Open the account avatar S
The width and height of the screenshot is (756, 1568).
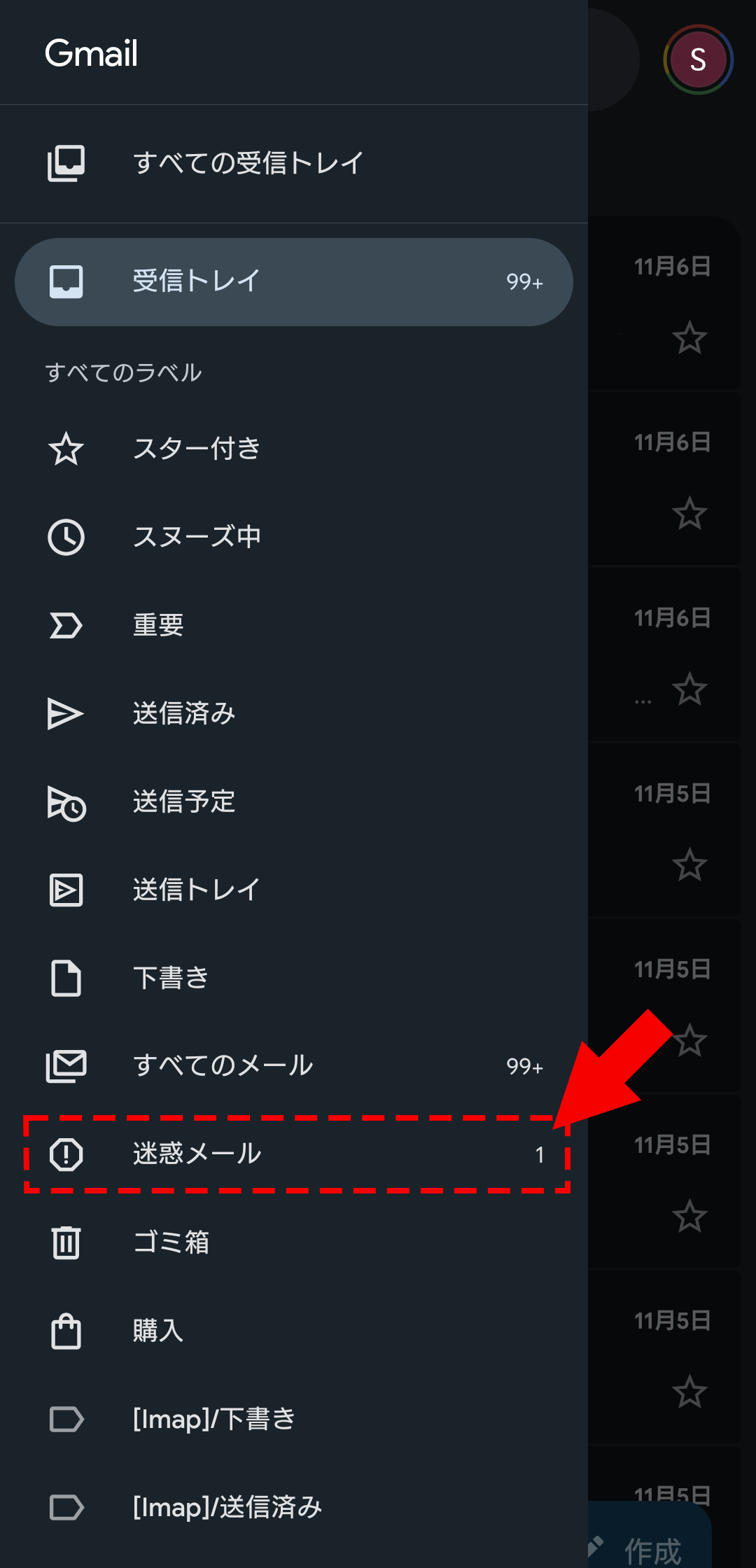click(698, 60)
